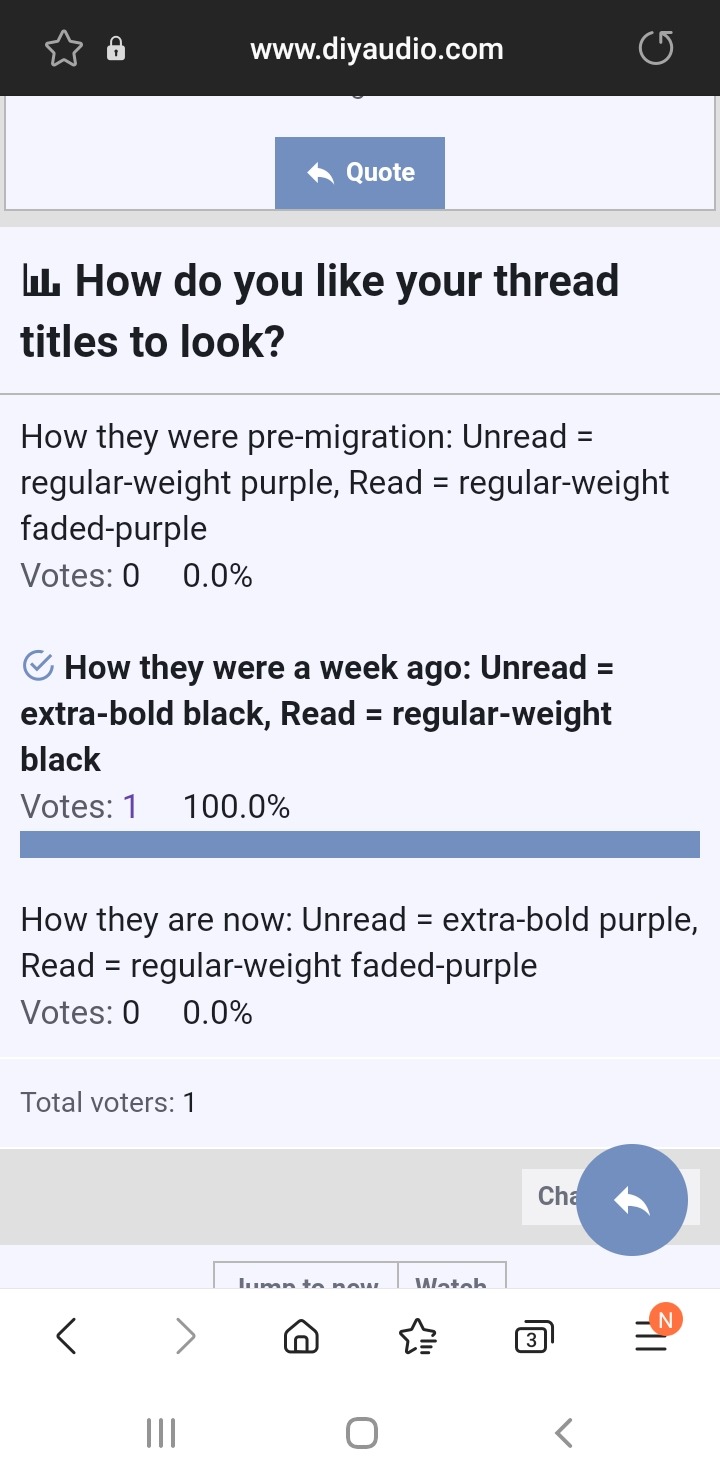This screenshot has height=1480, width=720.
Task: Bookmark this page with the star icon
Action: pos(64,48)
